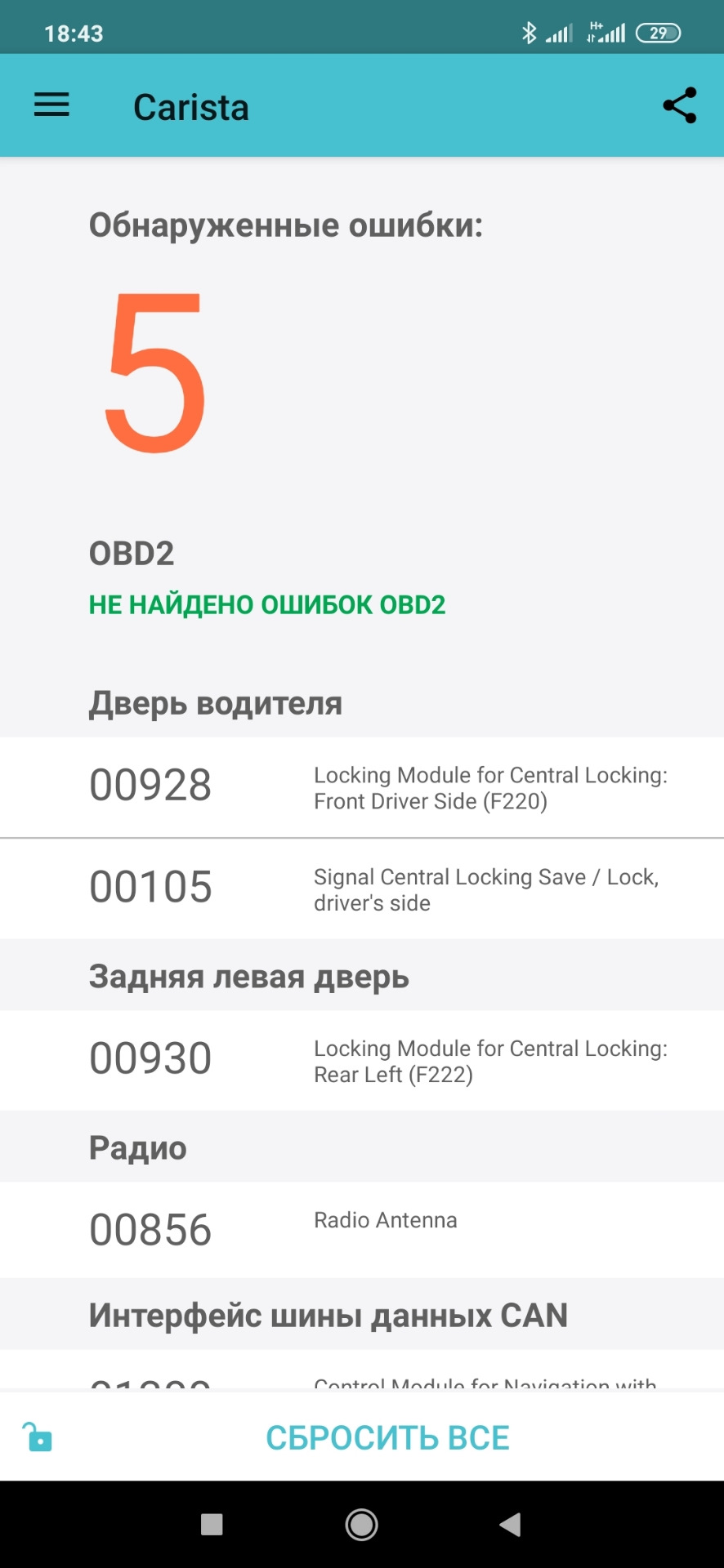Image resolution: width=724 pixels, height=1568 pixels.
Task: Open the hamburger navigation menu
Action: pos(51,105)
